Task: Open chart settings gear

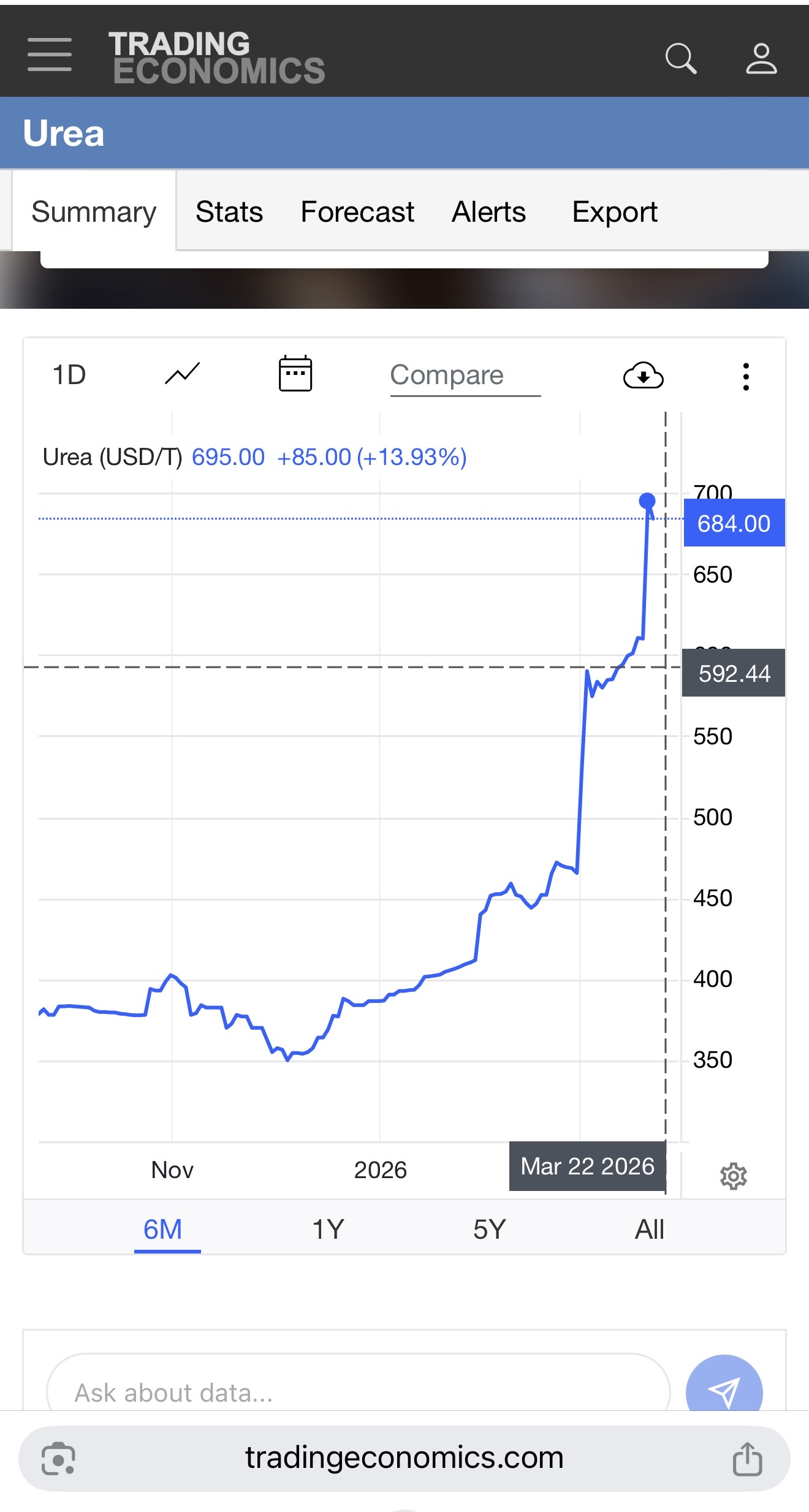Action: (x=733, y=1176)
